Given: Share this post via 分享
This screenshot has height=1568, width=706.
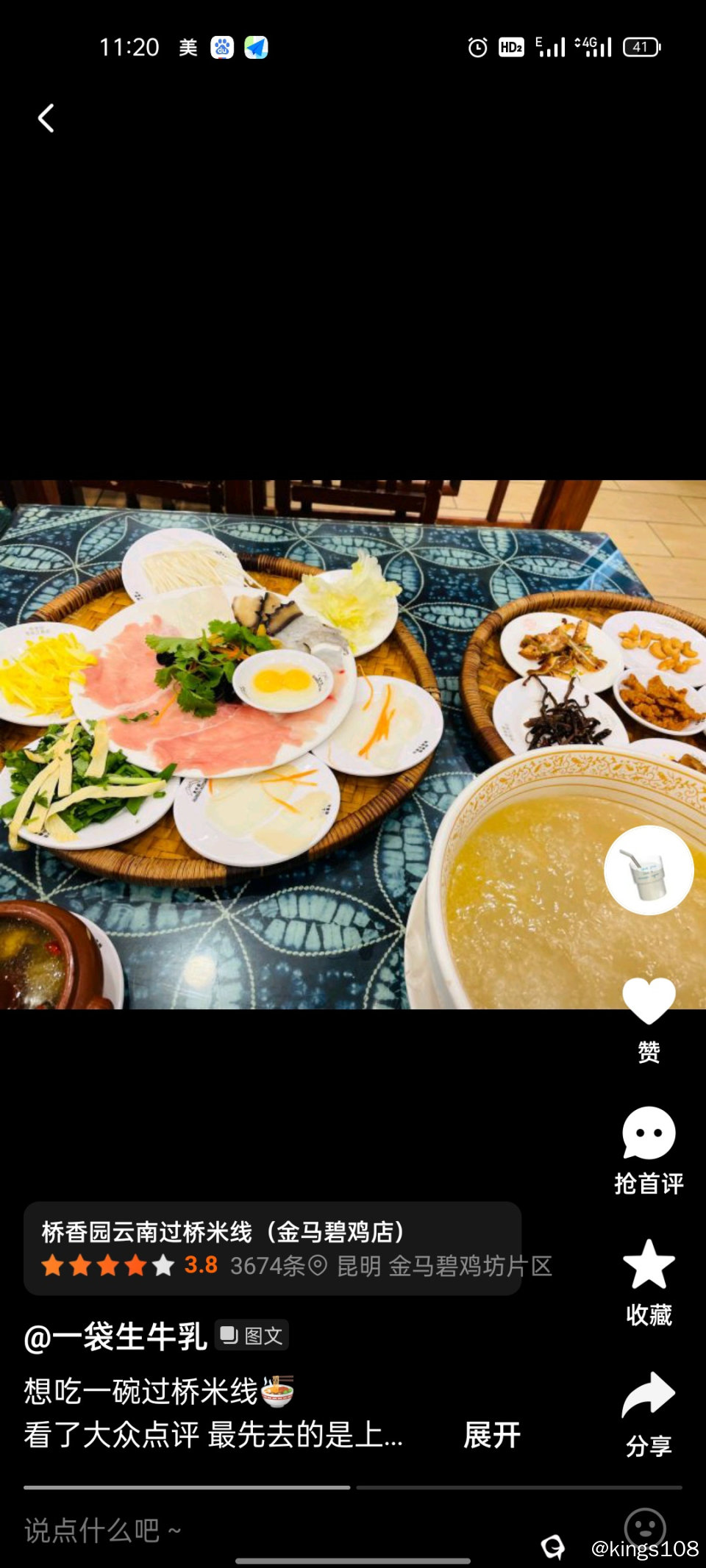Looking at the screenshot, I should click(x=649, y=1397).
